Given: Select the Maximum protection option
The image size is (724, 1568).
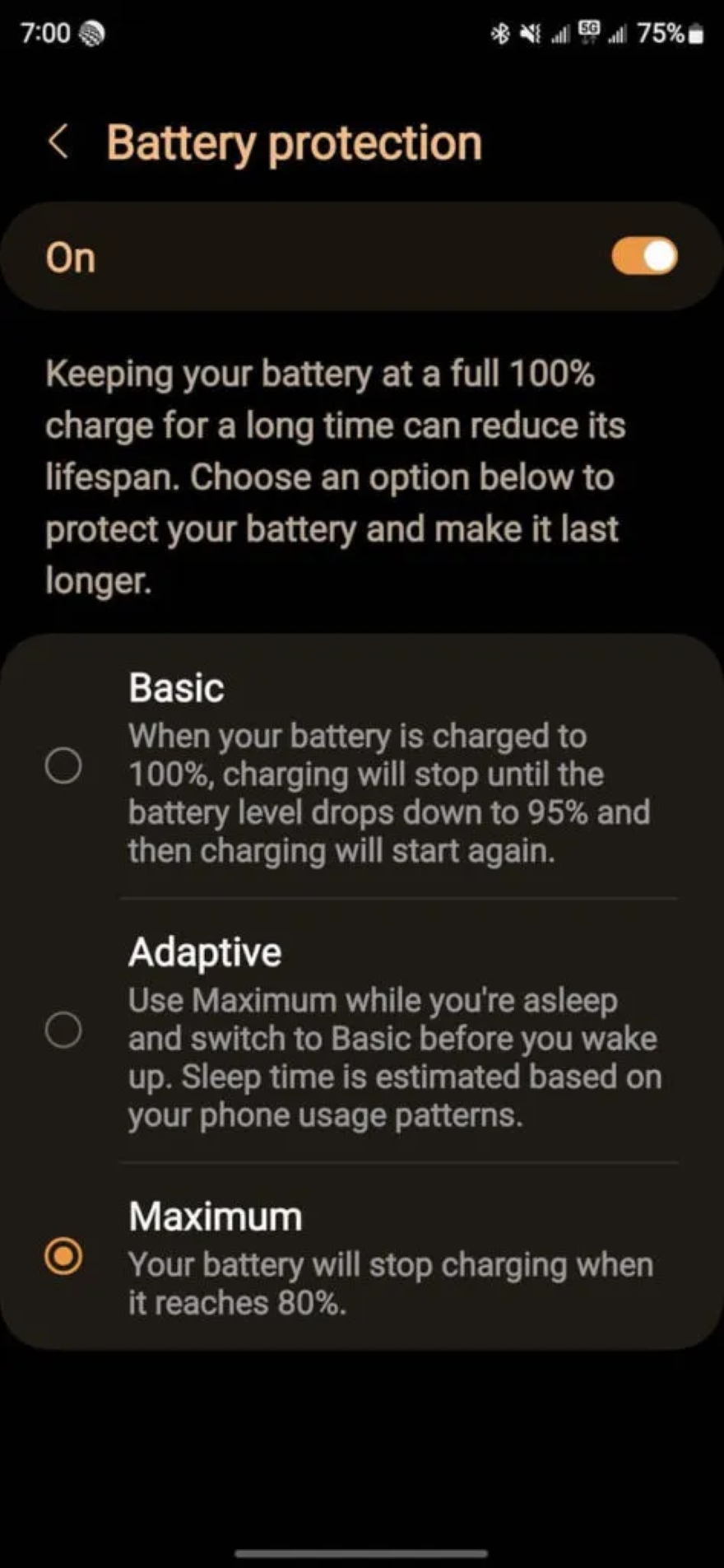Looking at the screenshot, I should tap(63, 1256).
